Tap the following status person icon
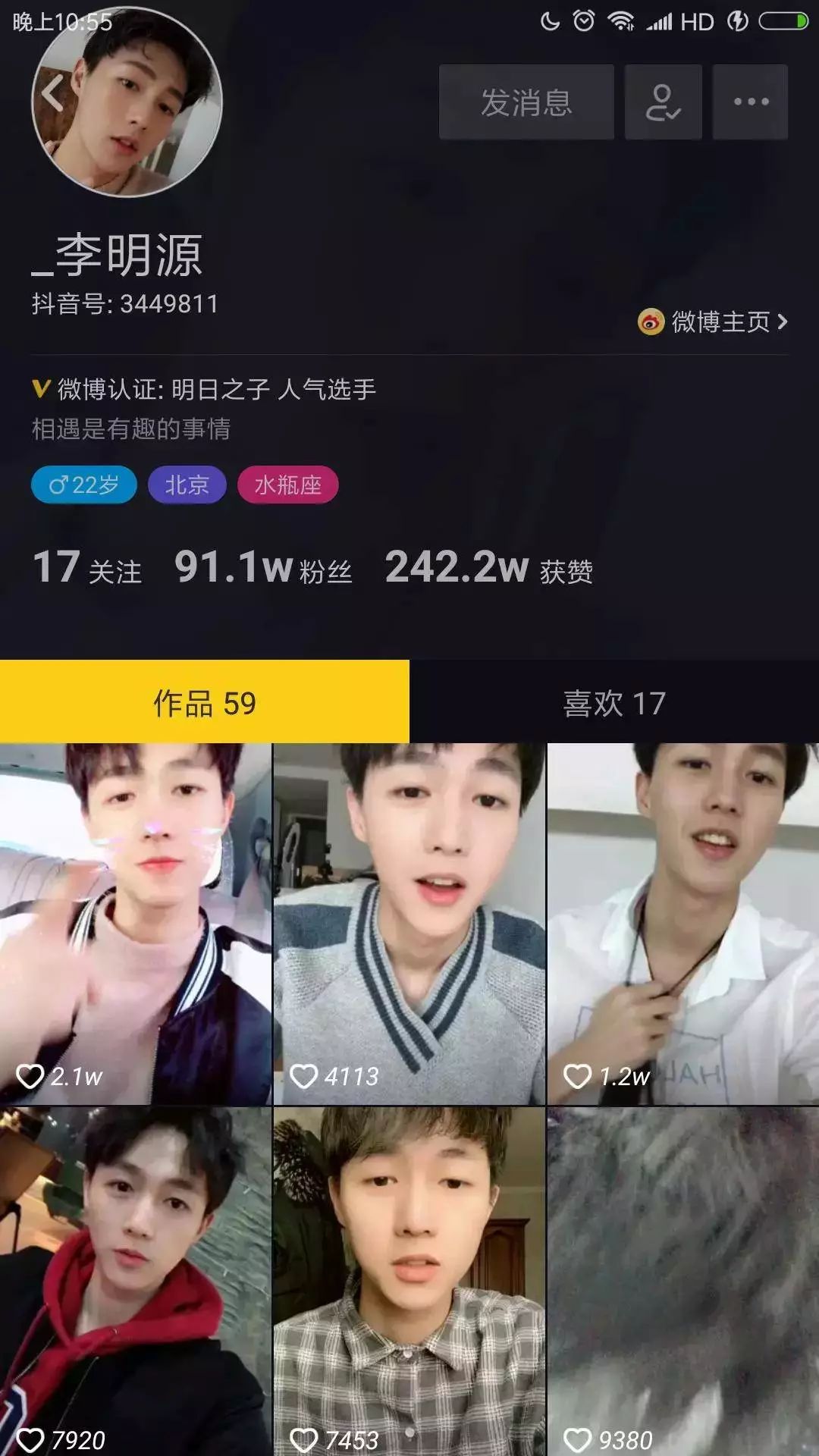819x1456 pixels. pyautogui.click(x=663, y=102)
